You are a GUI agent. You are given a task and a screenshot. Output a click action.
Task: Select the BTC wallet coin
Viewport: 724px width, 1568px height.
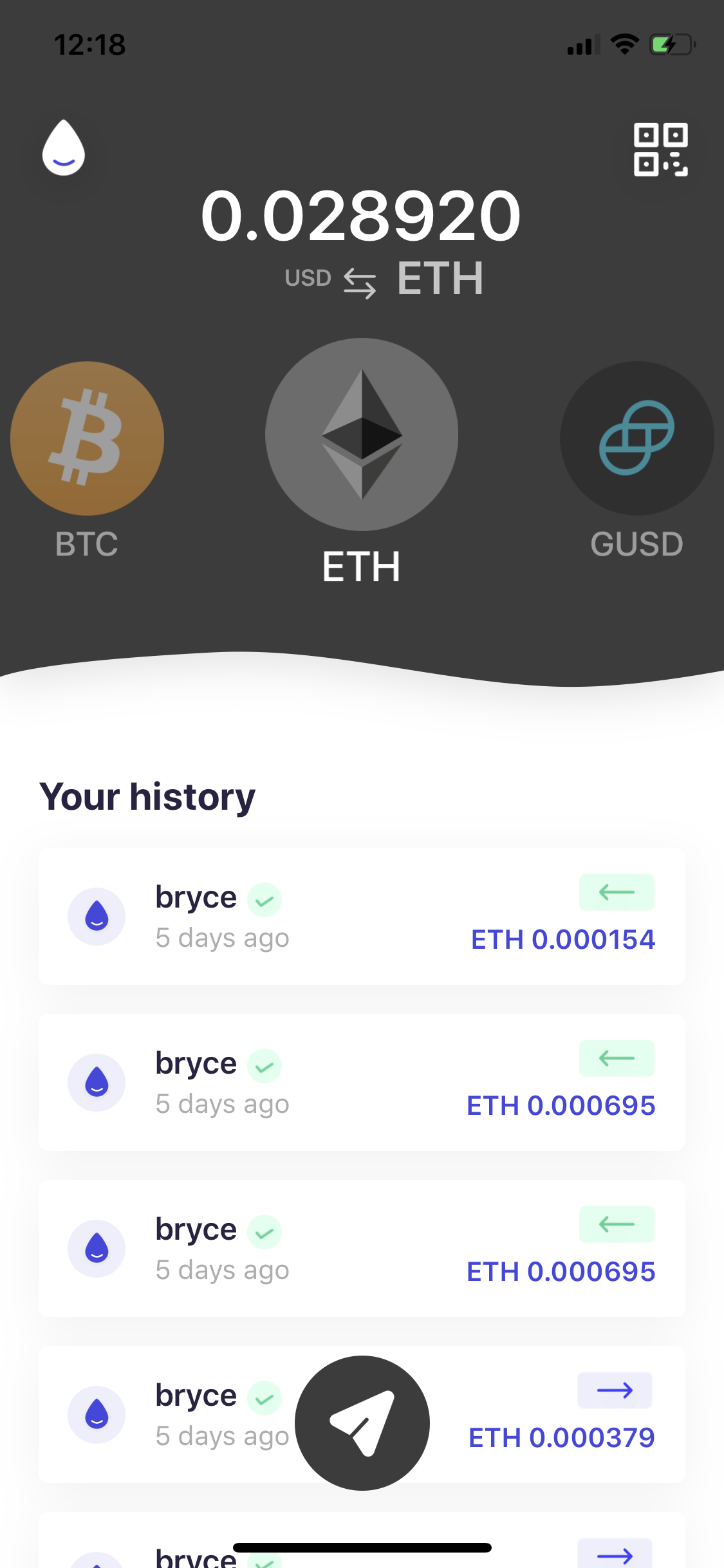point(87,438)
